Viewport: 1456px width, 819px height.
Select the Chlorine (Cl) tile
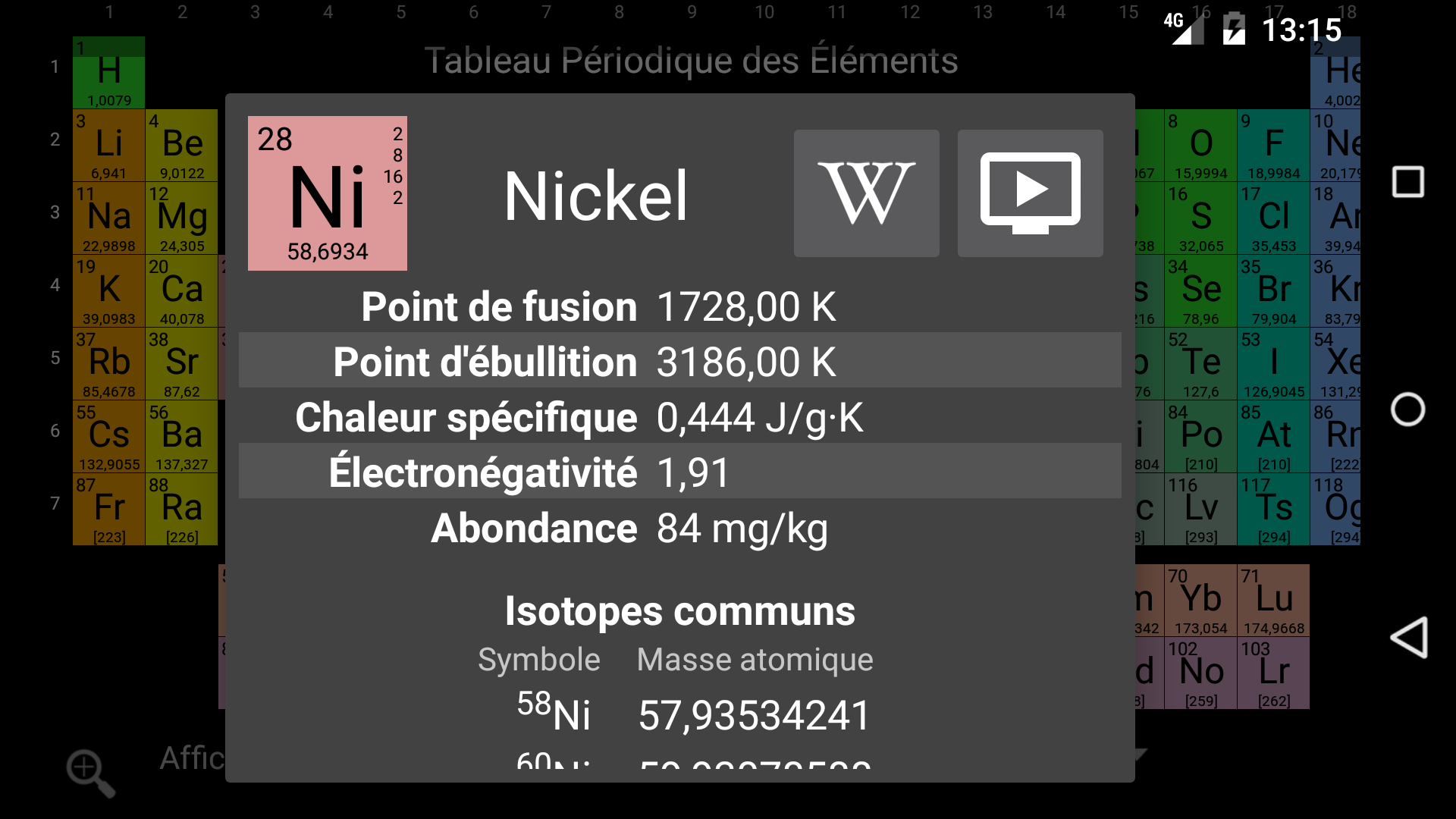tap(1273, 218)
